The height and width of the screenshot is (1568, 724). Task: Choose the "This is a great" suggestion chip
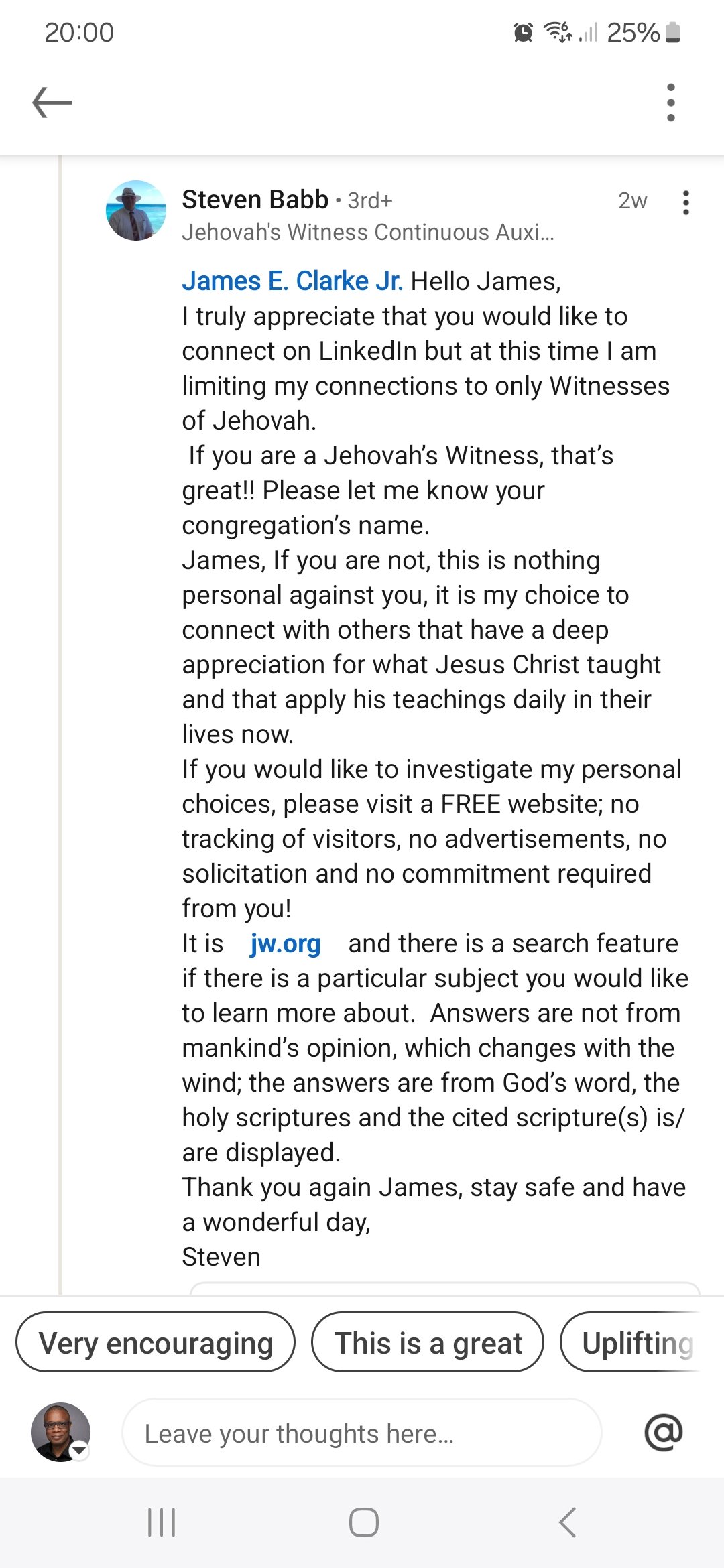click(x=428, y=1342)
